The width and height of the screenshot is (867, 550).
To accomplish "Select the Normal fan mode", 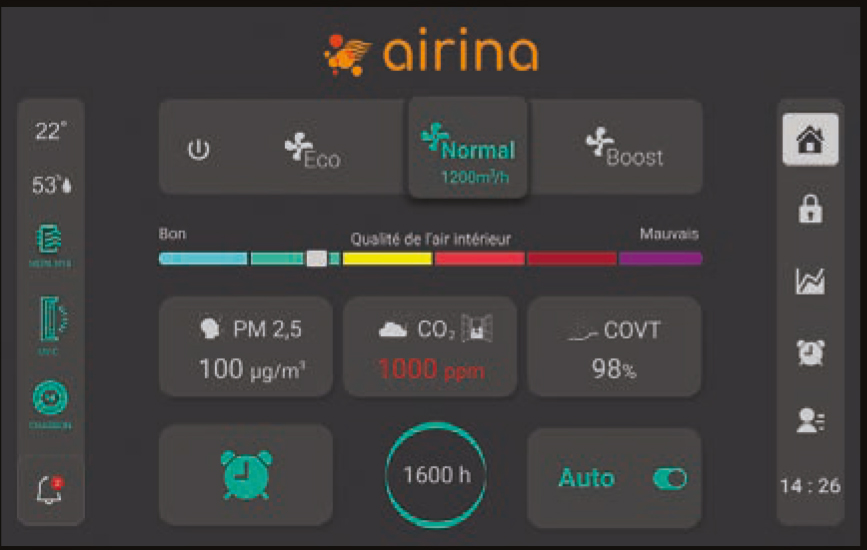I will coord(468,148).
